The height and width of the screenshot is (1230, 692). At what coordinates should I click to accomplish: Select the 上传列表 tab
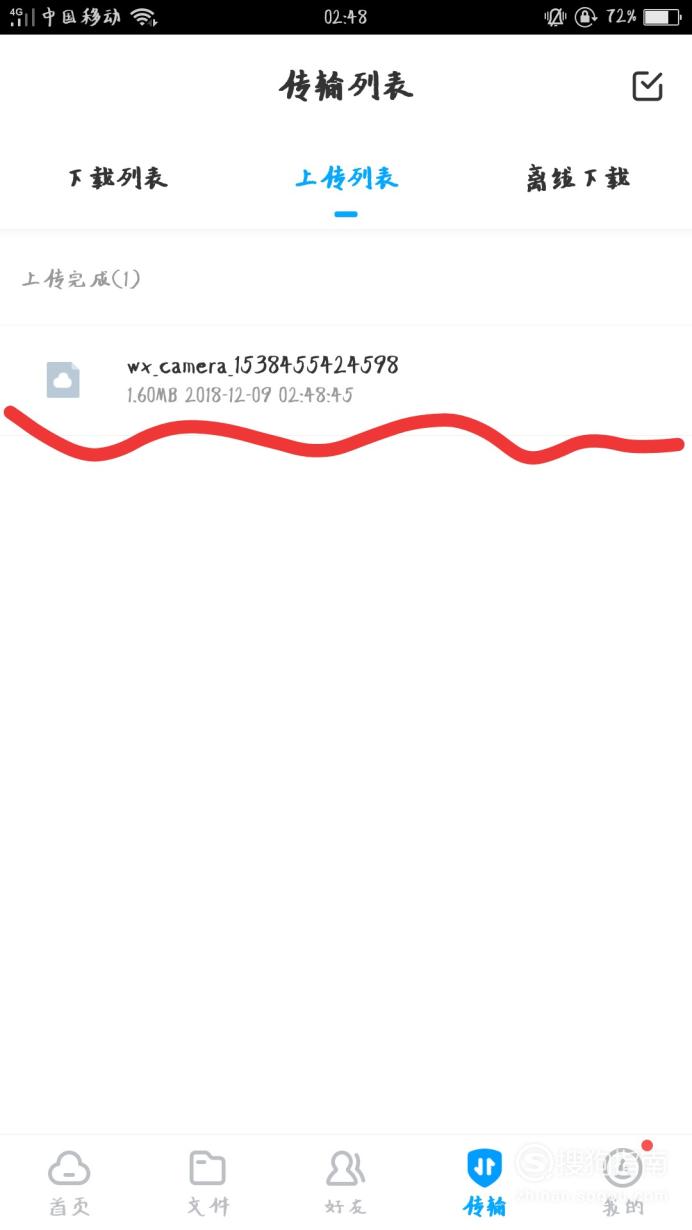coord(346,179)
